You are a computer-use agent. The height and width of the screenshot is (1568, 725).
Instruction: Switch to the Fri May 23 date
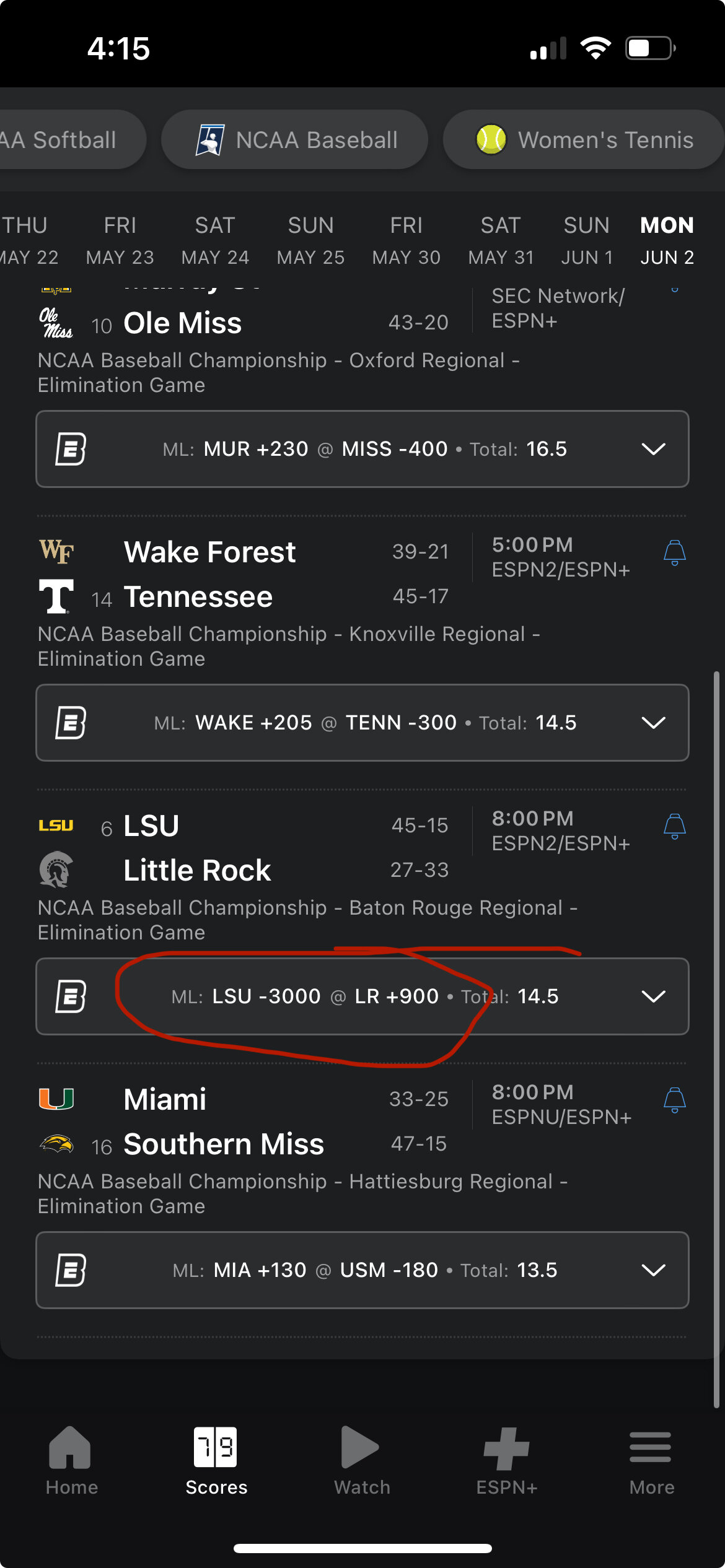[x=120, y=241]
